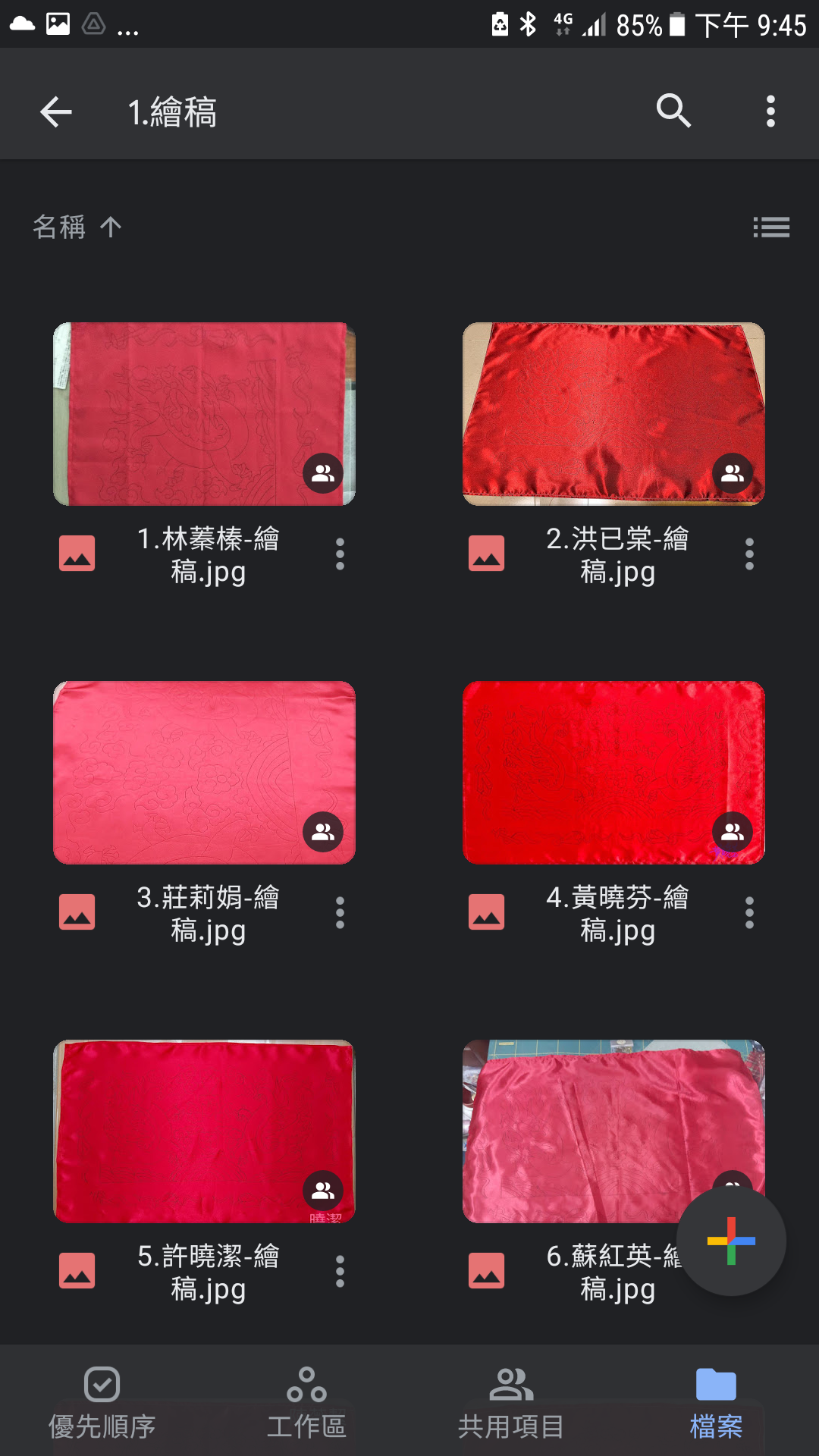Switch to list view layout
This screenshot has height=1456, width=819.
(770, 227)
